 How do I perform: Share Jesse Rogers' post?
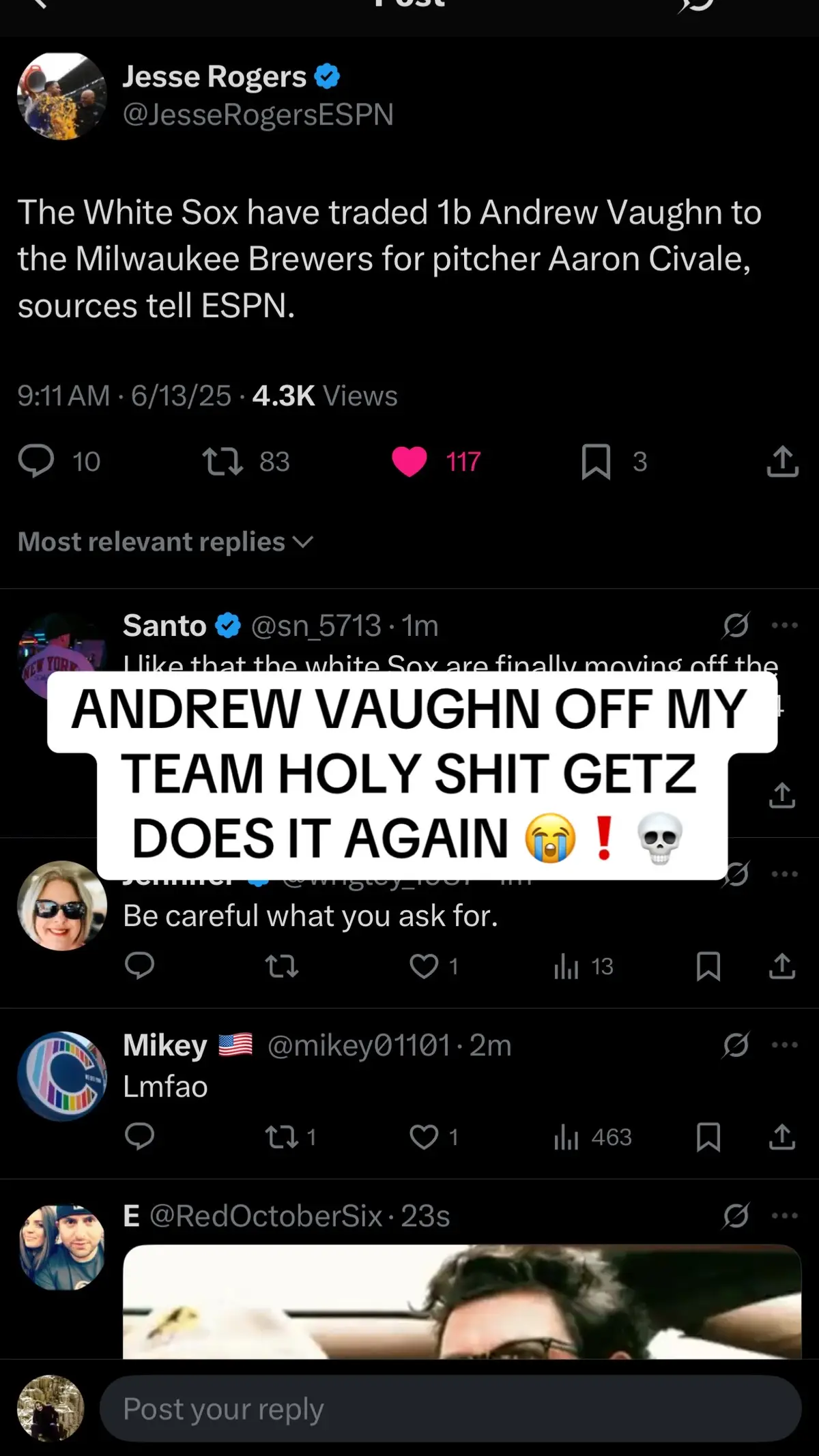point(782,461)
